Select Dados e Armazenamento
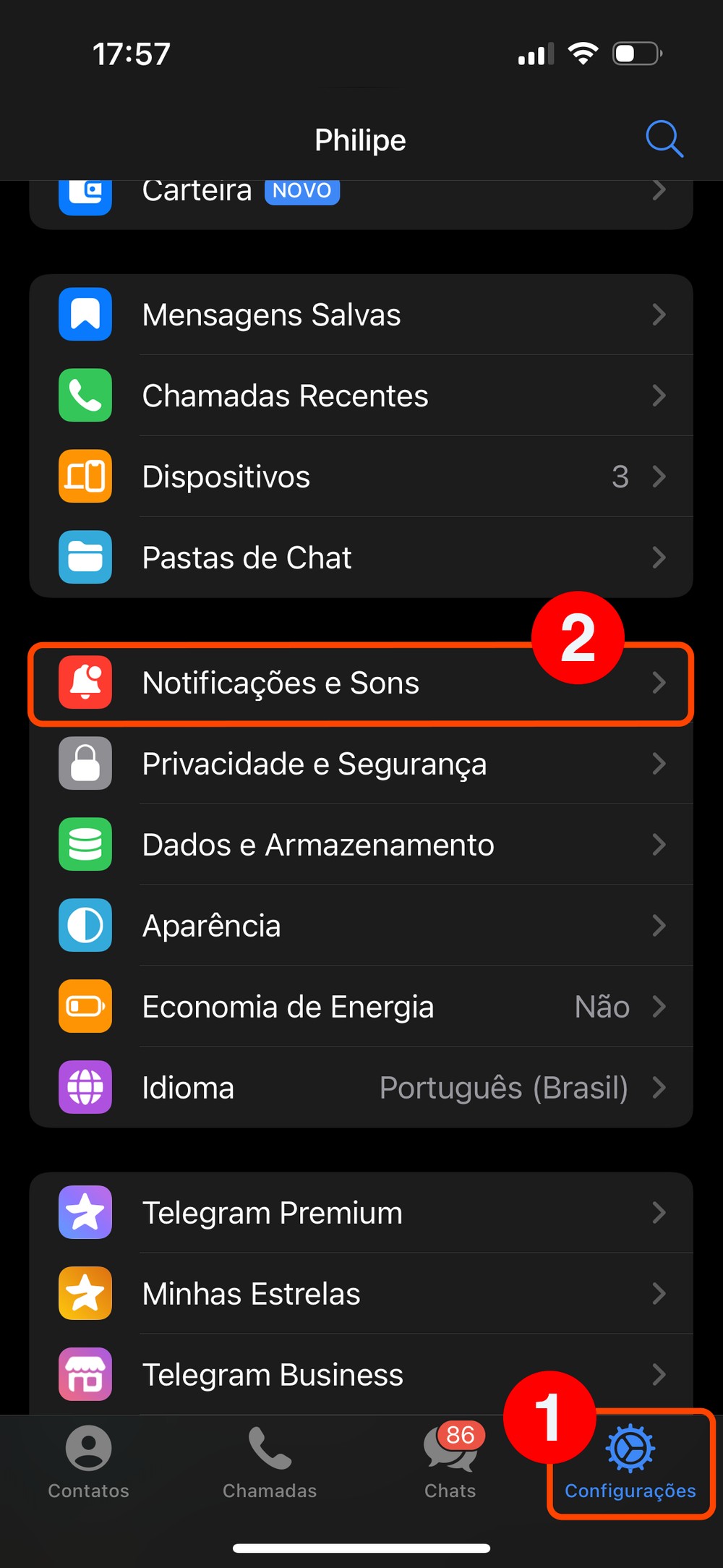This screenshot has width=723, height=1568. tap(360, 845)
